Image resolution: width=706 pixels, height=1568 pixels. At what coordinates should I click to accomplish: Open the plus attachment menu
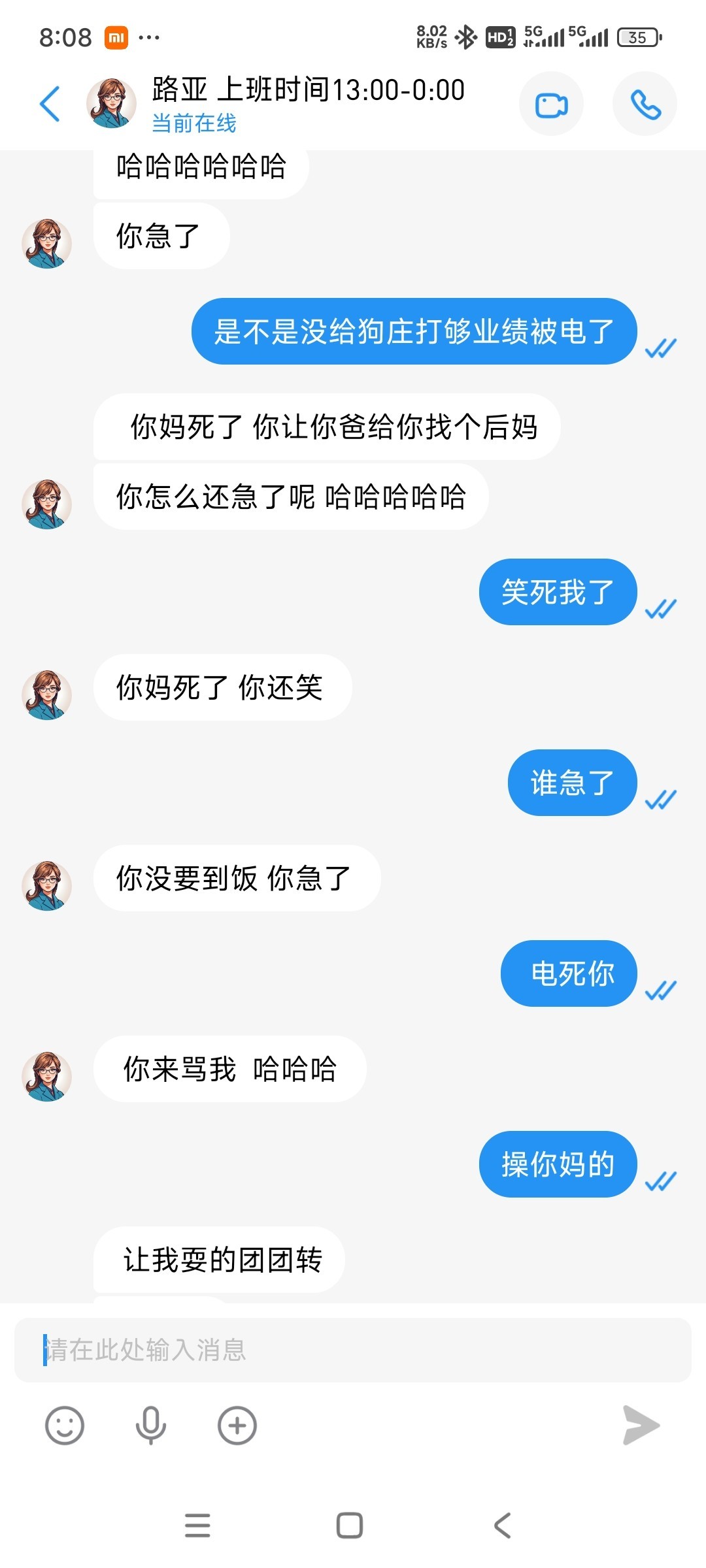pyautogui.click(x=237, y=1426)
